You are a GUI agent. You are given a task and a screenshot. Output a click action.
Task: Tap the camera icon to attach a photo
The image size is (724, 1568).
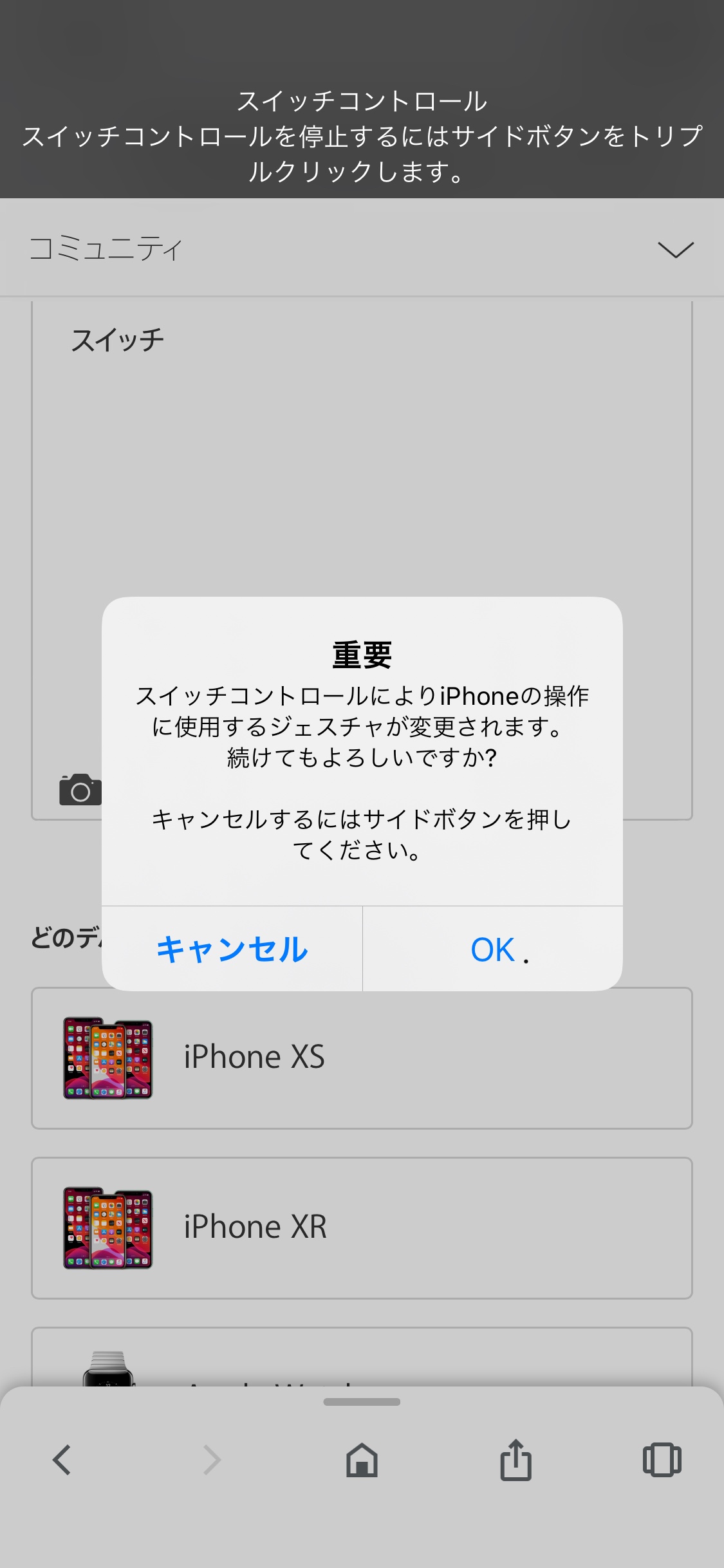(80, 790)
